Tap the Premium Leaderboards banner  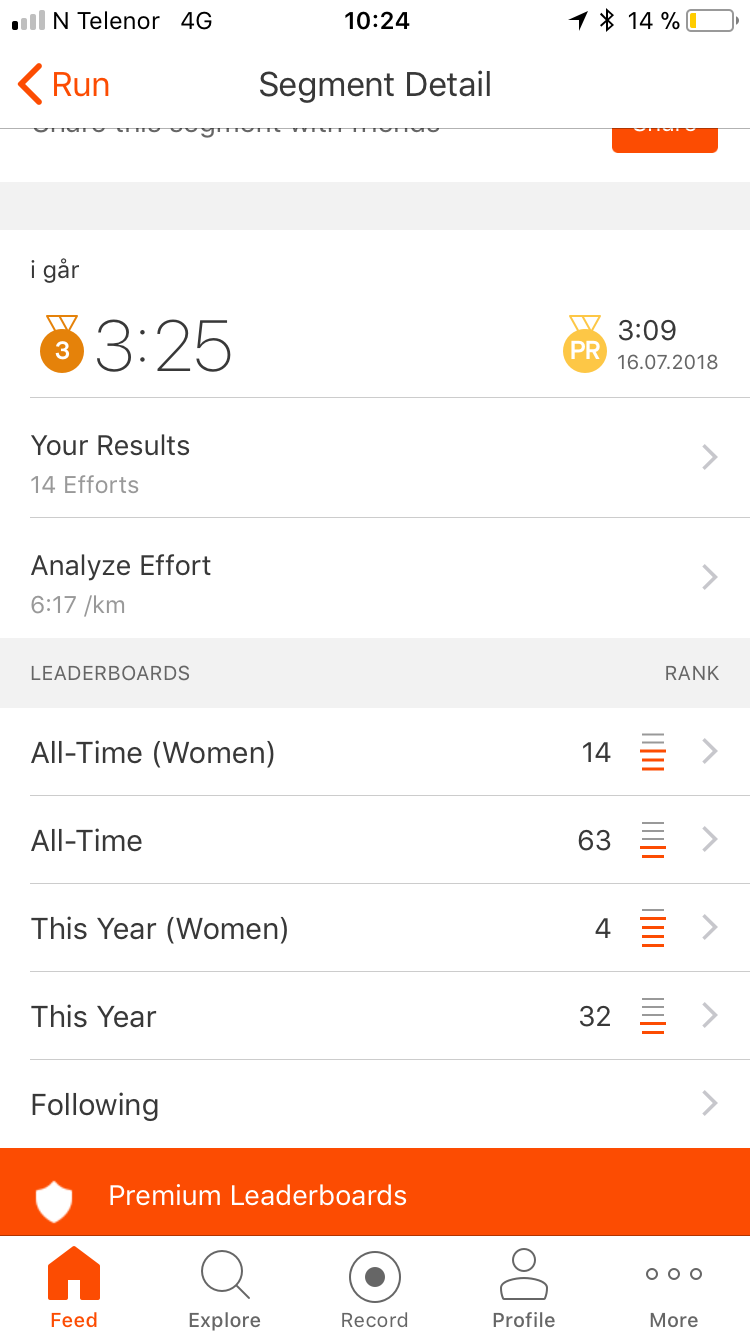(375, 1194)
